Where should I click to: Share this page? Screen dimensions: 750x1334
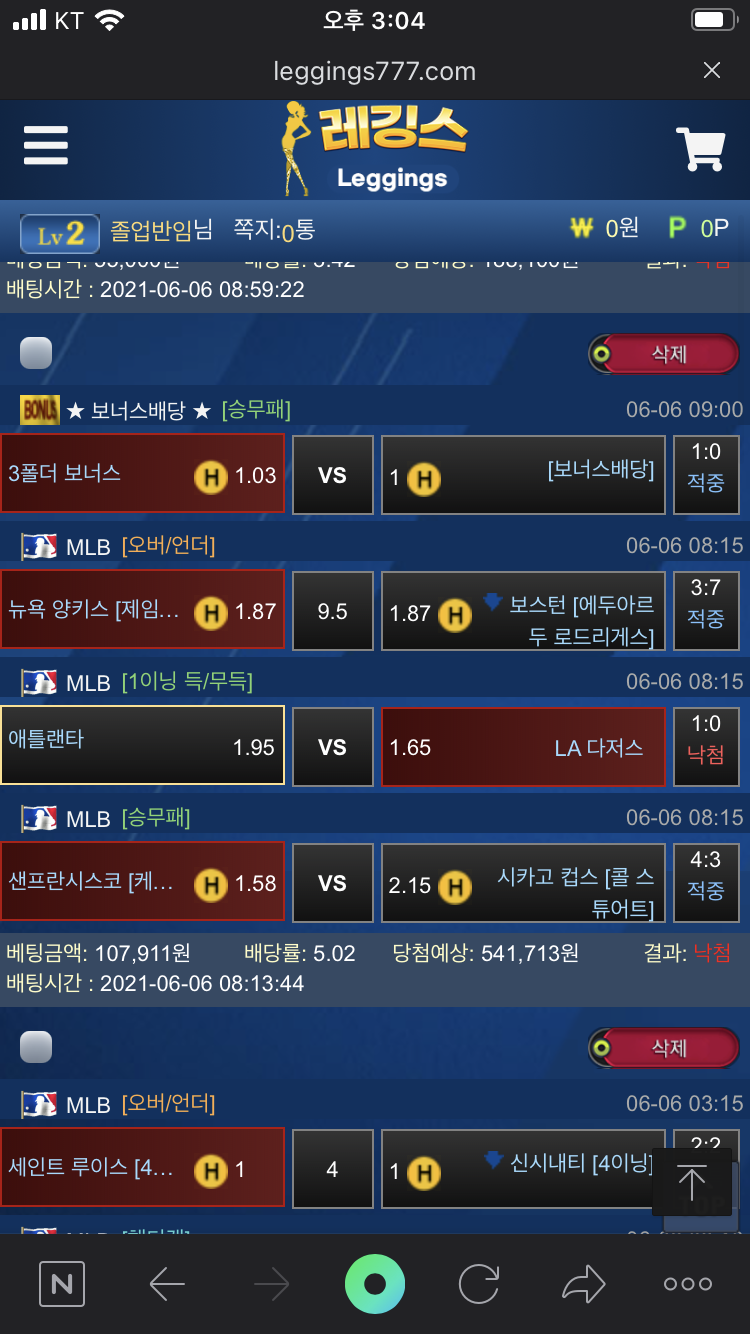(x=583, y=1283)
